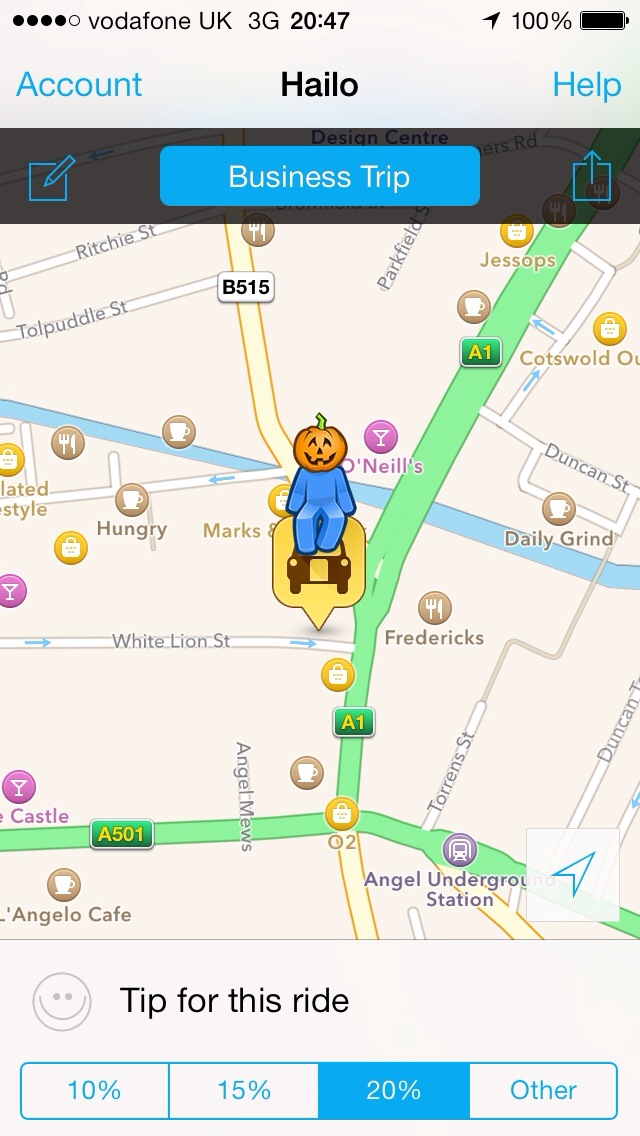Rate the driver using the smiley face

point(62,1001)
